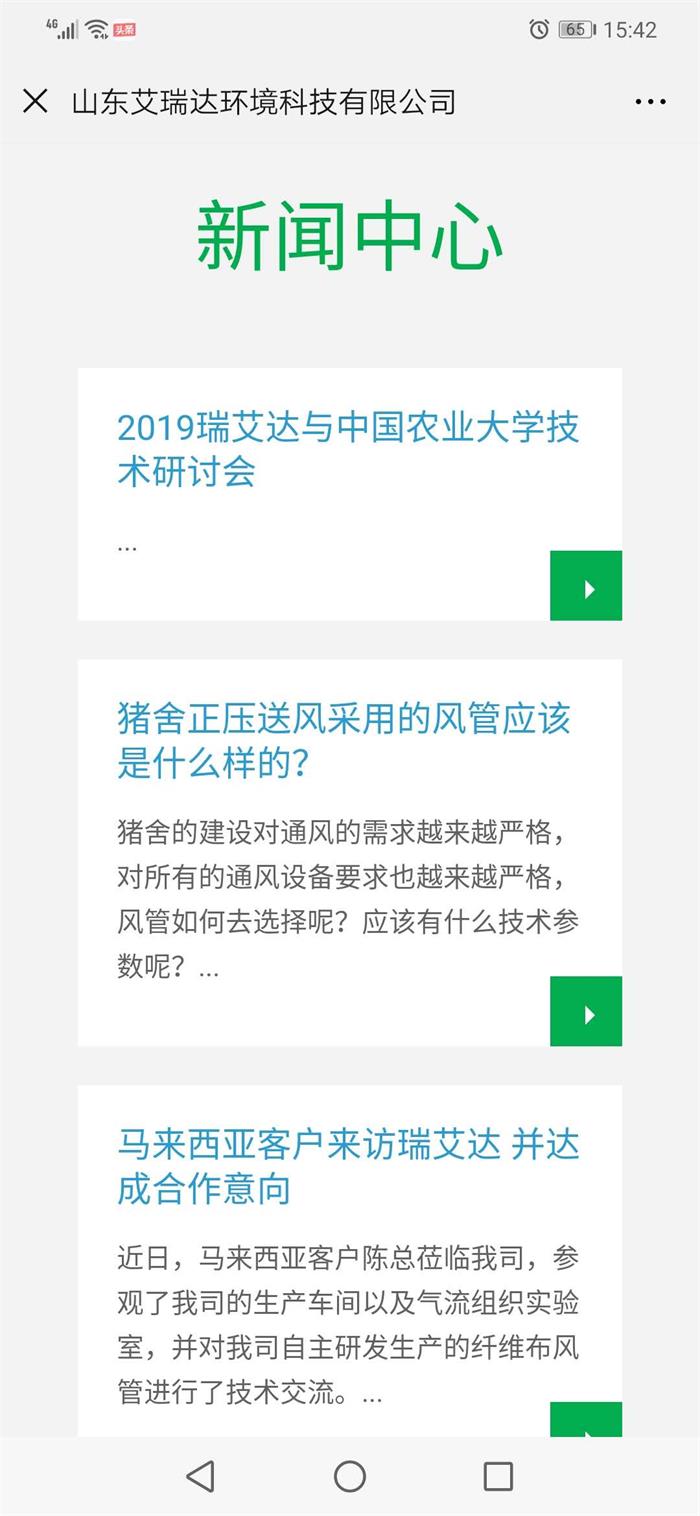Tap the green arrow on the 猪舍正压送风 card
700x1516 pixels.
pos(586,1012)
